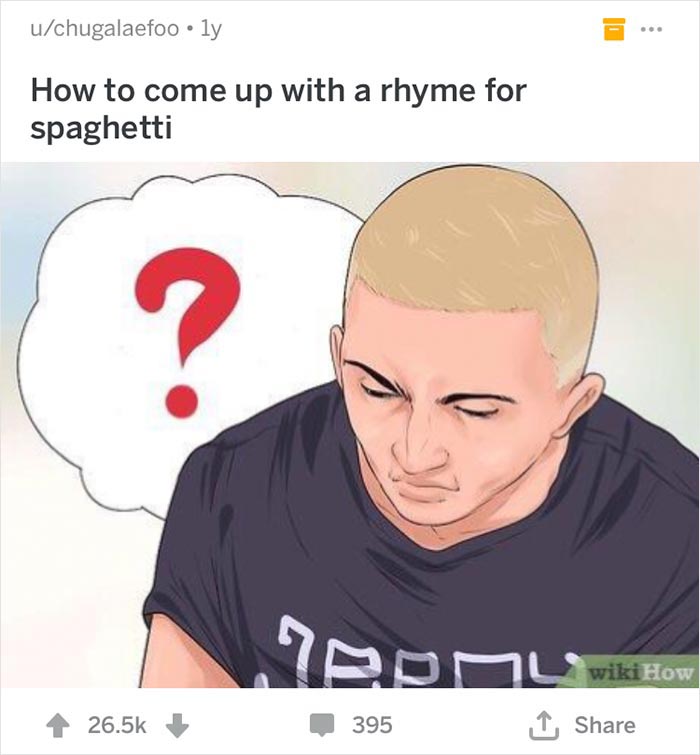The height and width of the screenshot is (755, 700).
Task: Open the 395 comments
Action: point(350,723)
